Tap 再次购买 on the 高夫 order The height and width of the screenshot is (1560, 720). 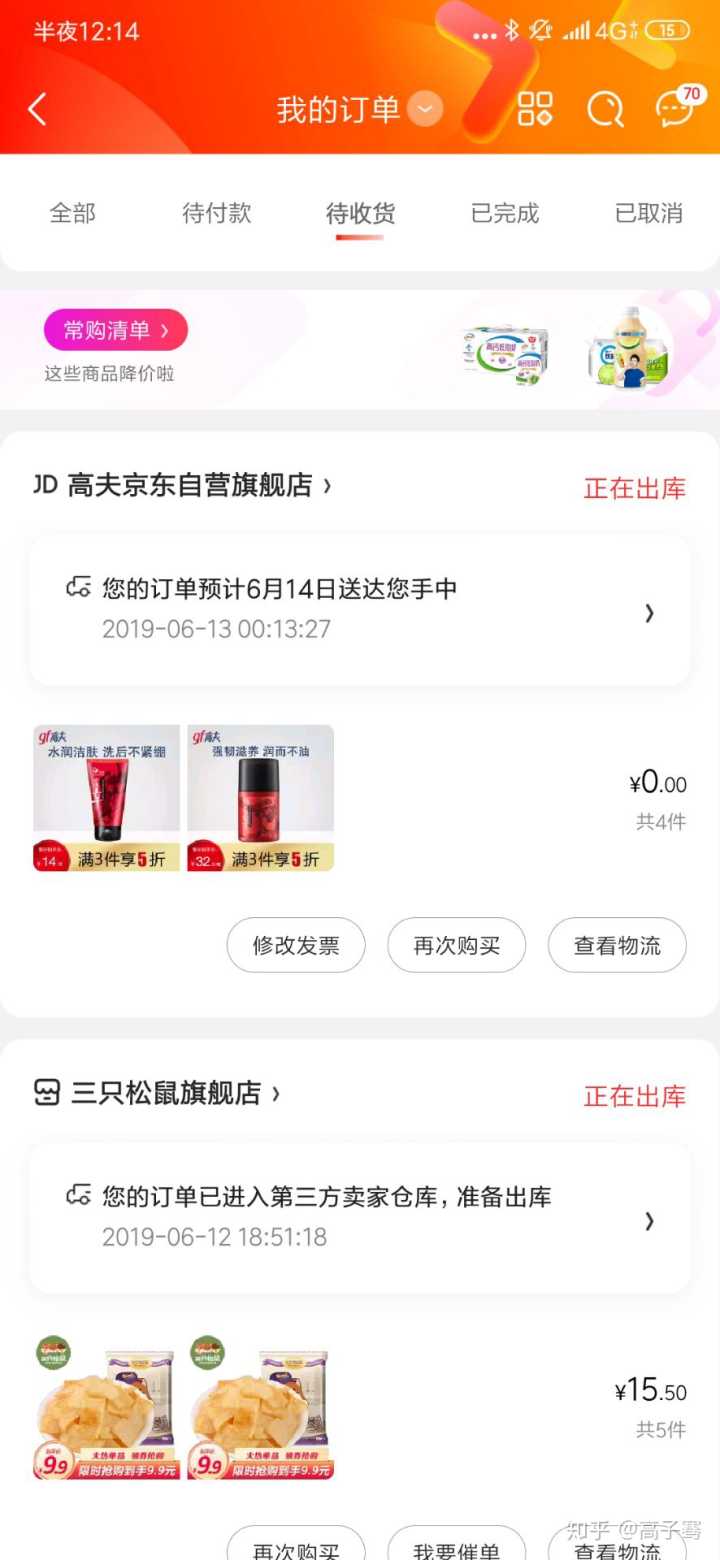[456, 945]
